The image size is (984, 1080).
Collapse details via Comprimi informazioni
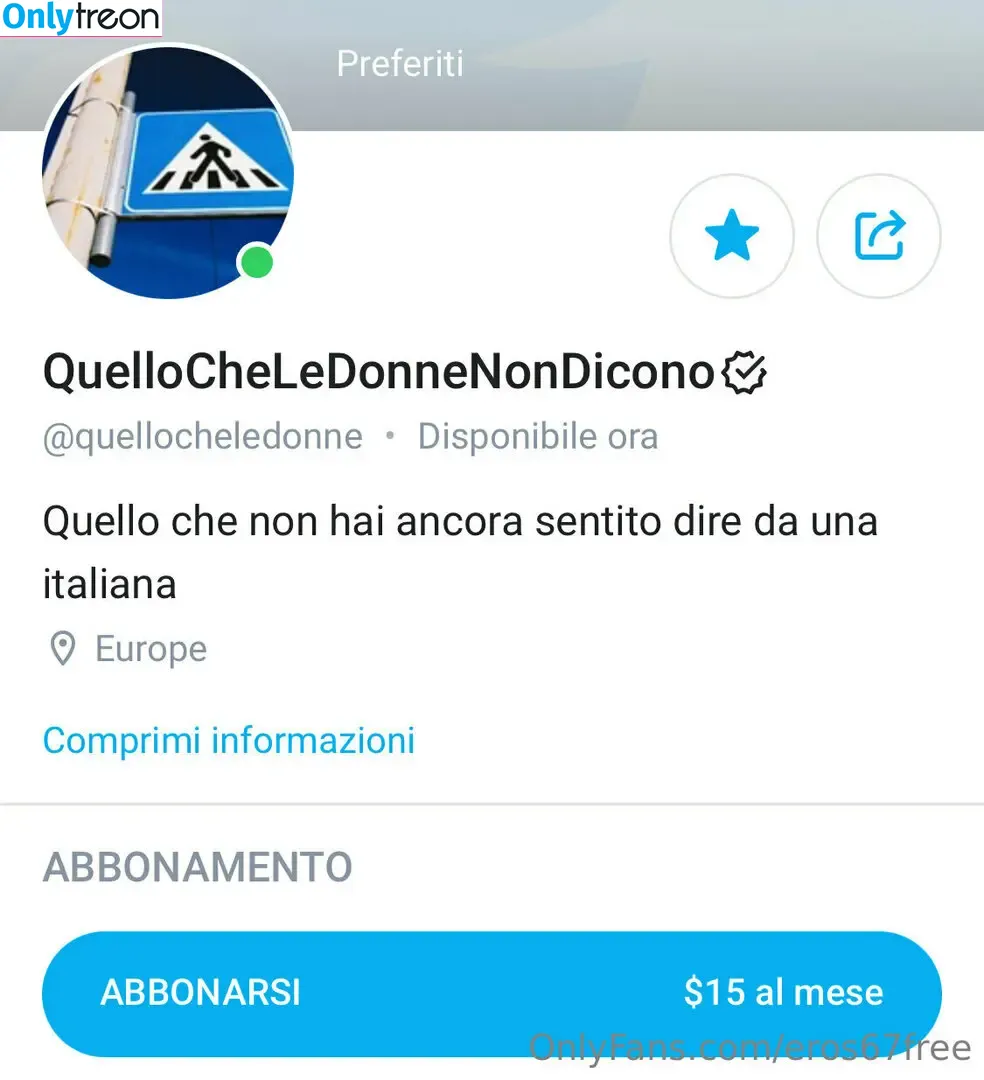click(x=228, y=741)
